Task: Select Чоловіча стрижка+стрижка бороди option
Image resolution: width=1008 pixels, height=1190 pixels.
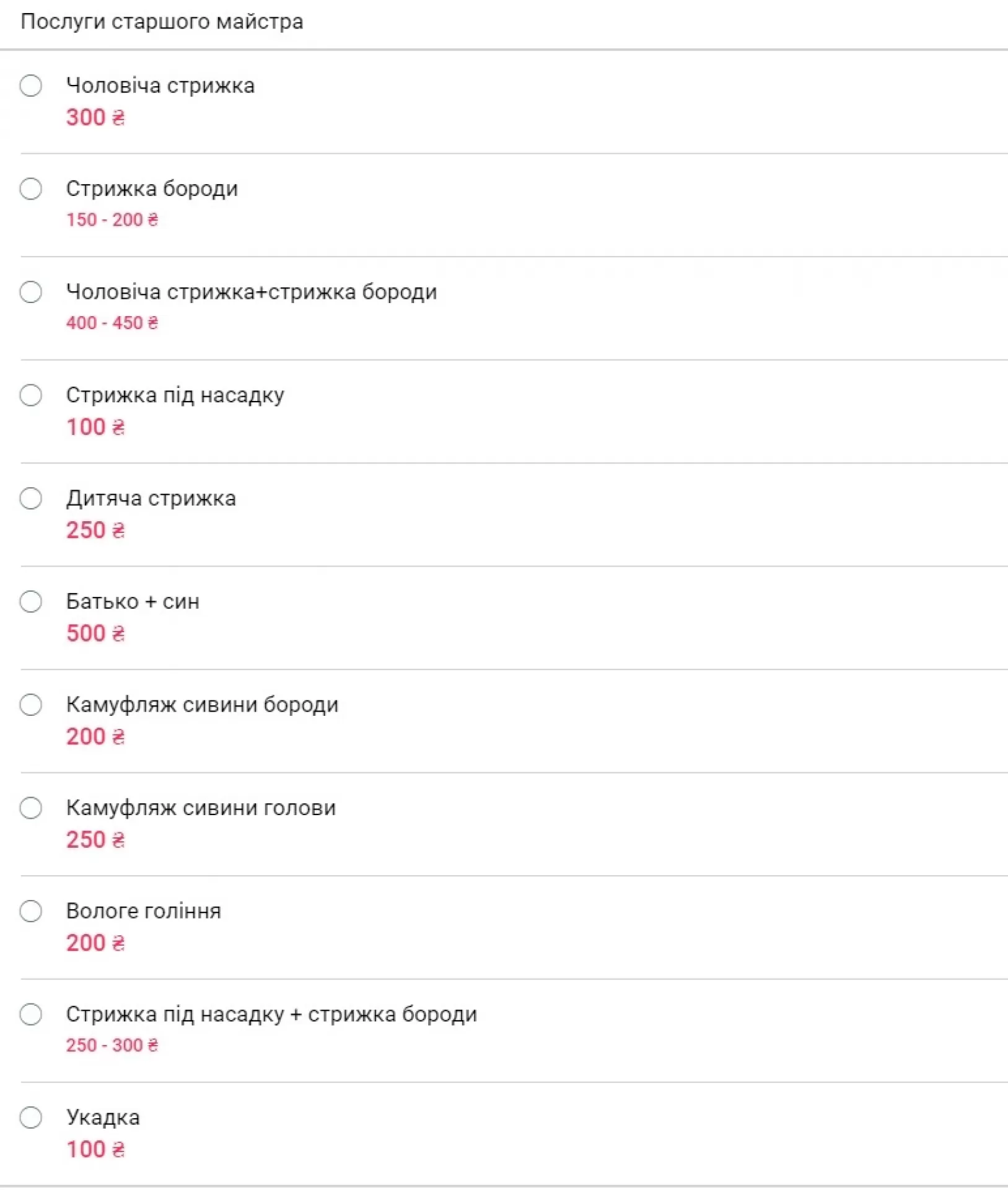Action: point(31,292)
